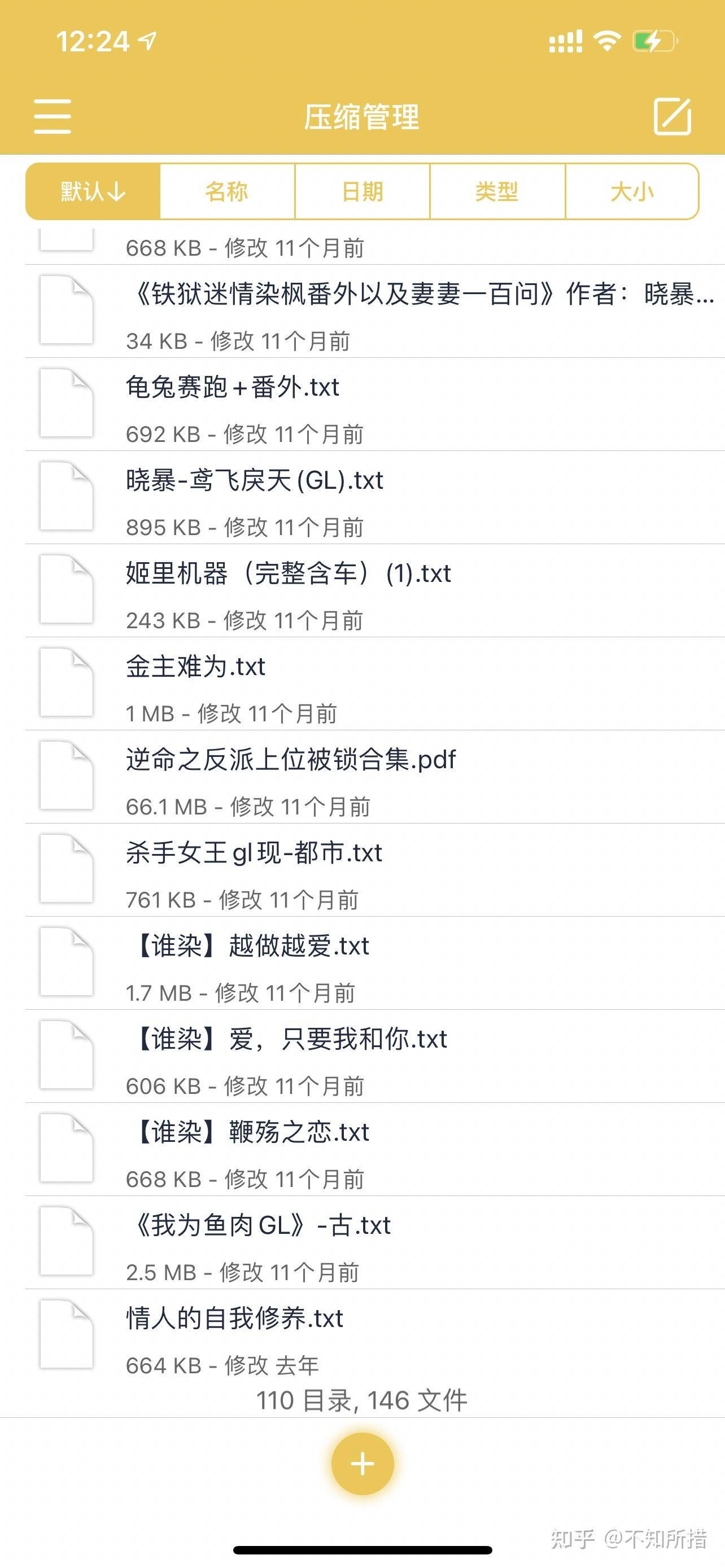Toggle the 默认 sort order direction
The image size is (725, 1568).
pos(90,191)
